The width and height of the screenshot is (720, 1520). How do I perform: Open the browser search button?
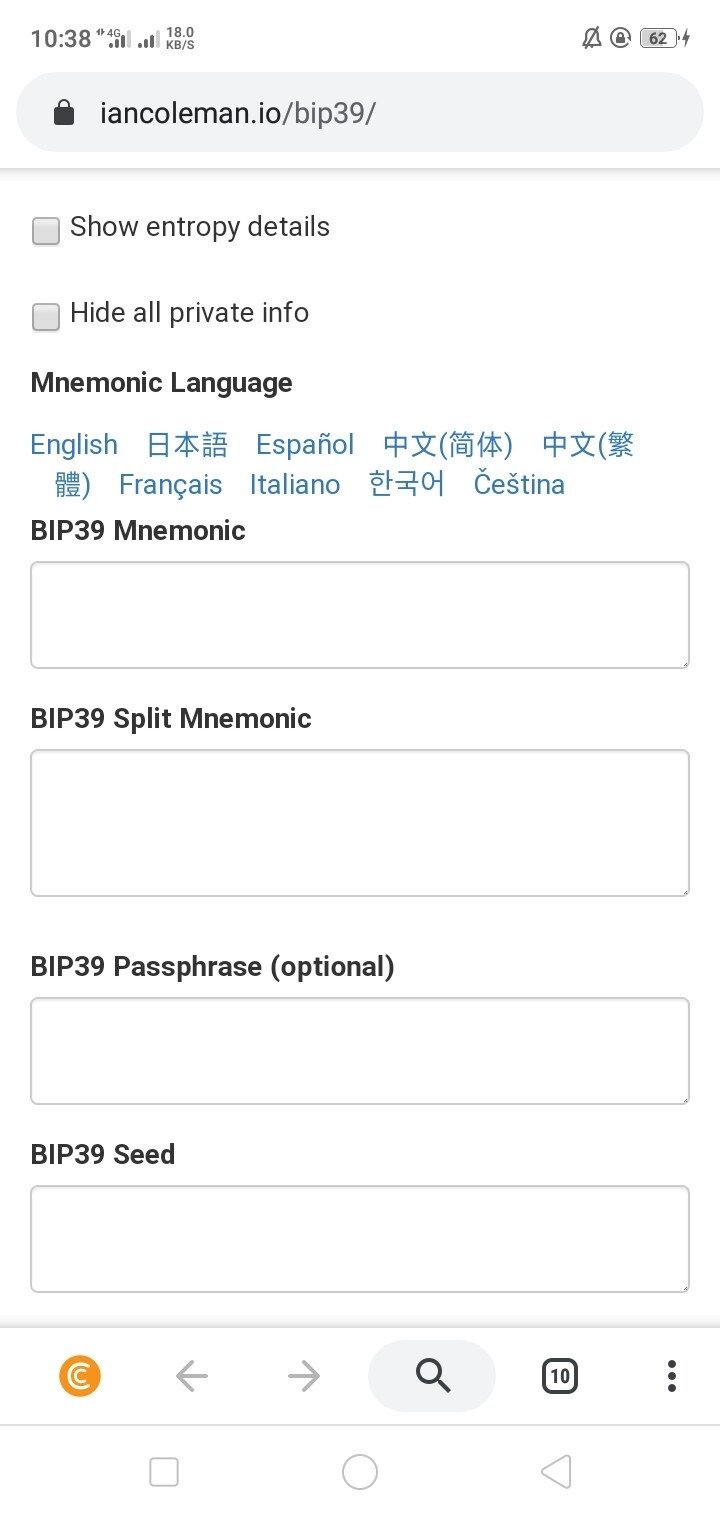pyautogui.click(x=432, y=1376)
